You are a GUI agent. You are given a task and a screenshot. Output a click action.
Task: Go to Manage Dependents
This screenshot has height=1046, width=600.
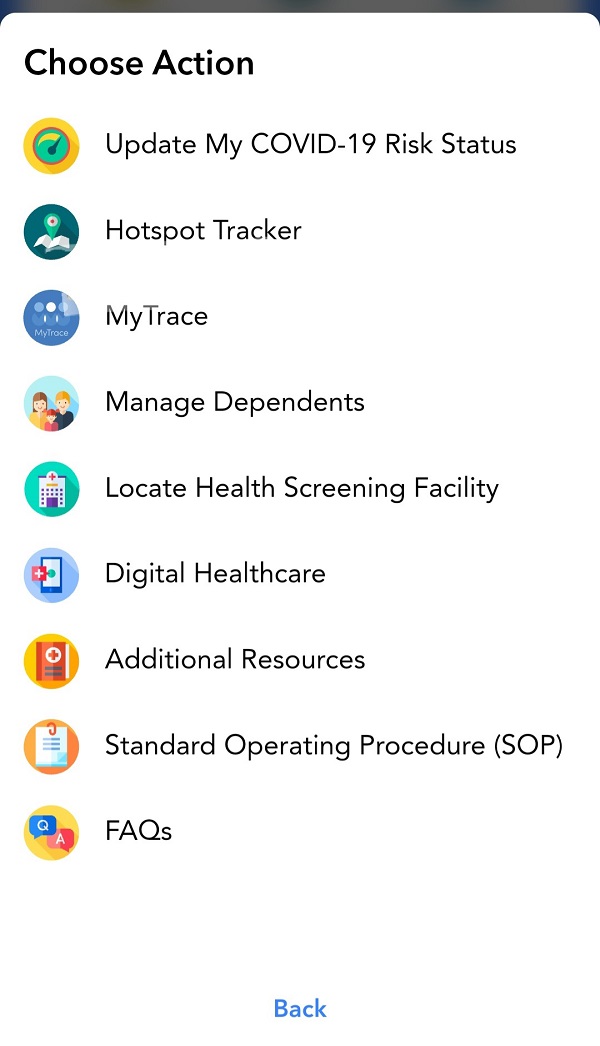pos(235,403)
